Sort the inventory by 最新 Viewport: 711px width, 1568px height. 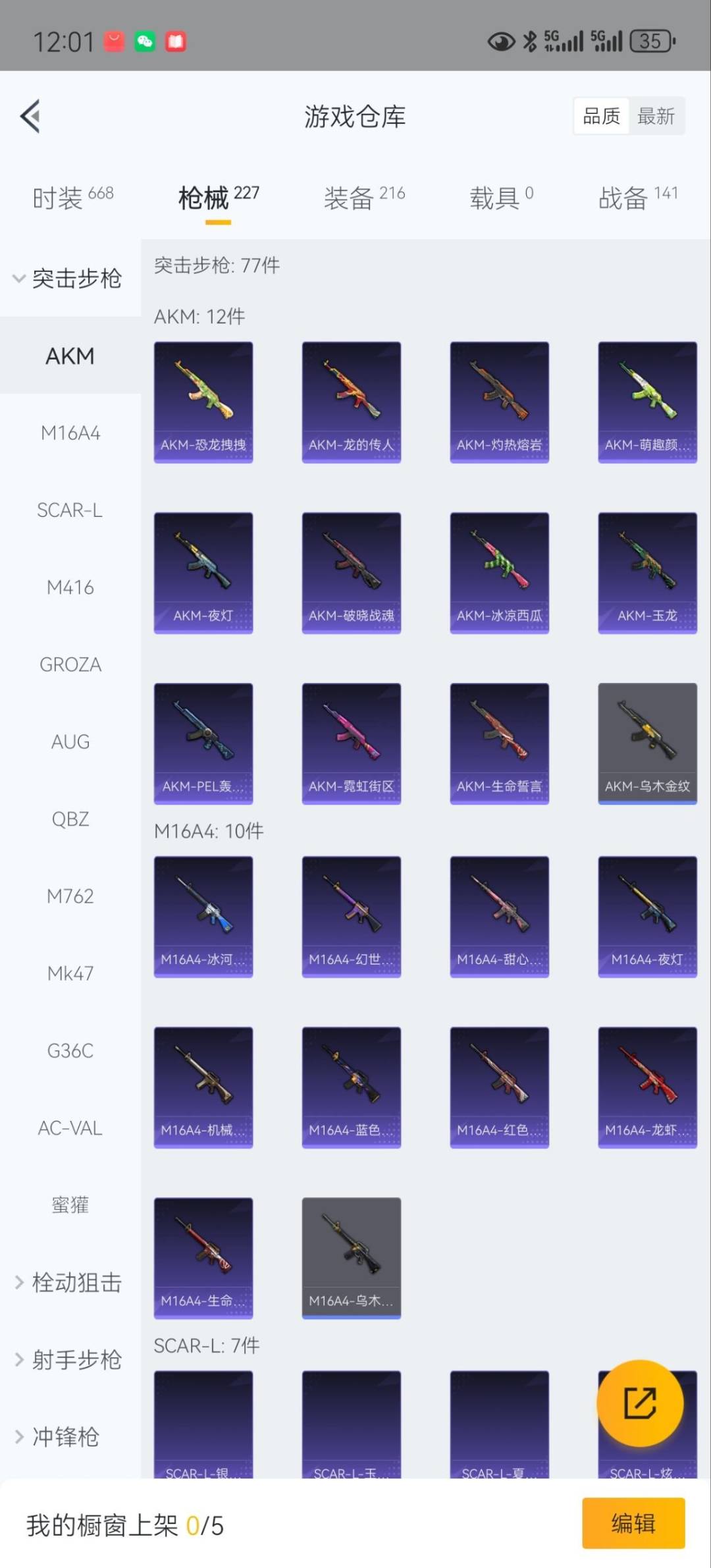tap(656, 117)
